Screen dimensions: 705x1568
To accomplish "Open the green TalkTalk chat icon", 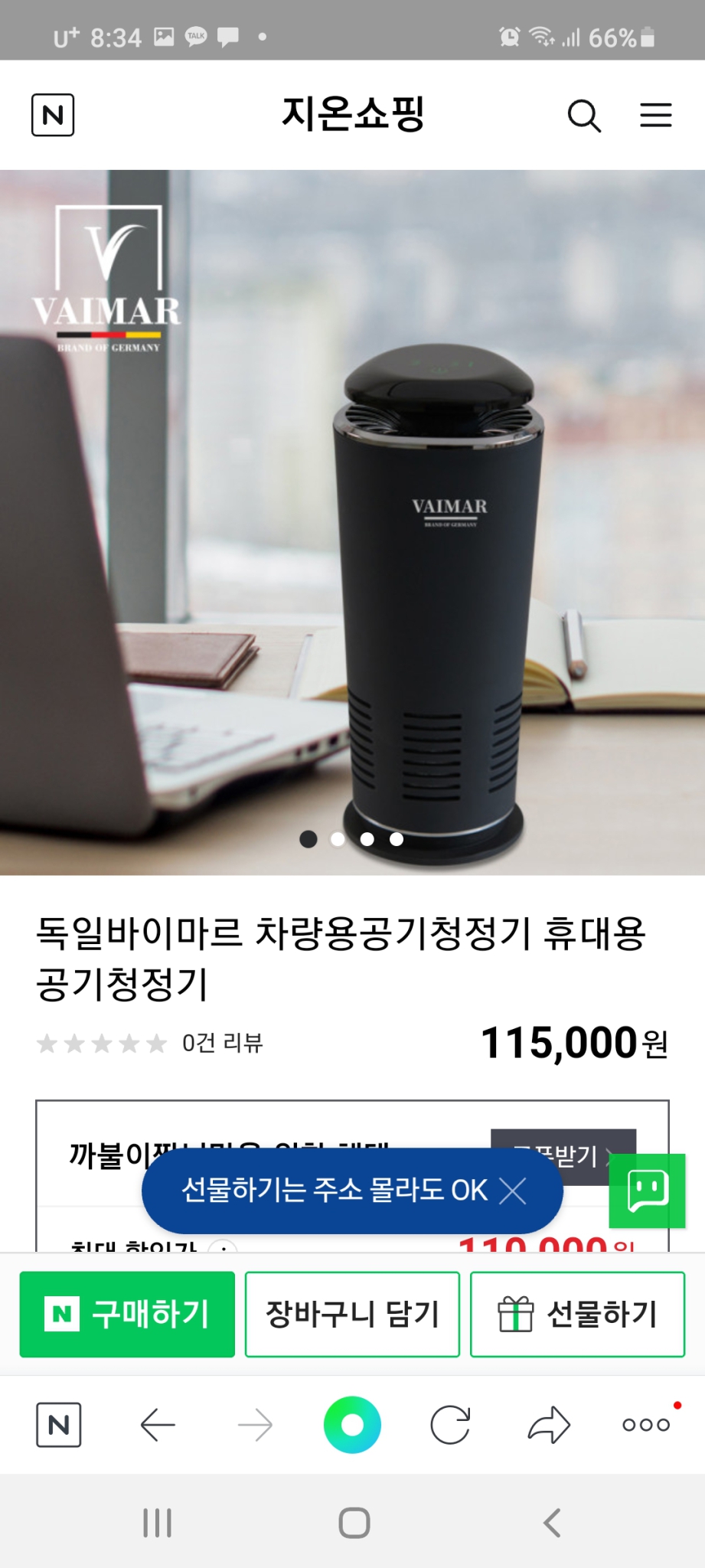I will (x=647, y=1192).
